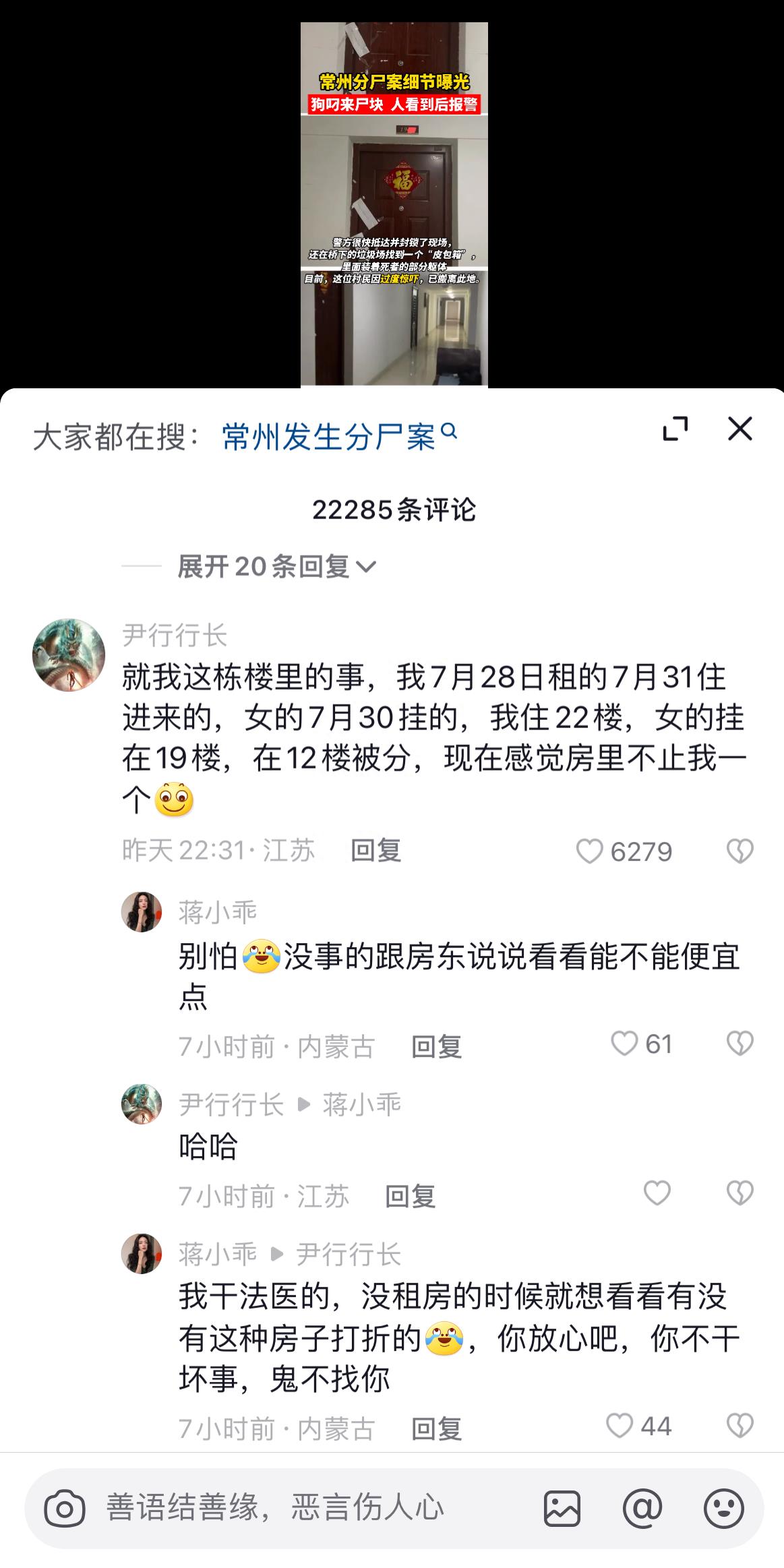
Task: Like 尹行行长's comment with 6279 likes
Action: tap(590, 851)
